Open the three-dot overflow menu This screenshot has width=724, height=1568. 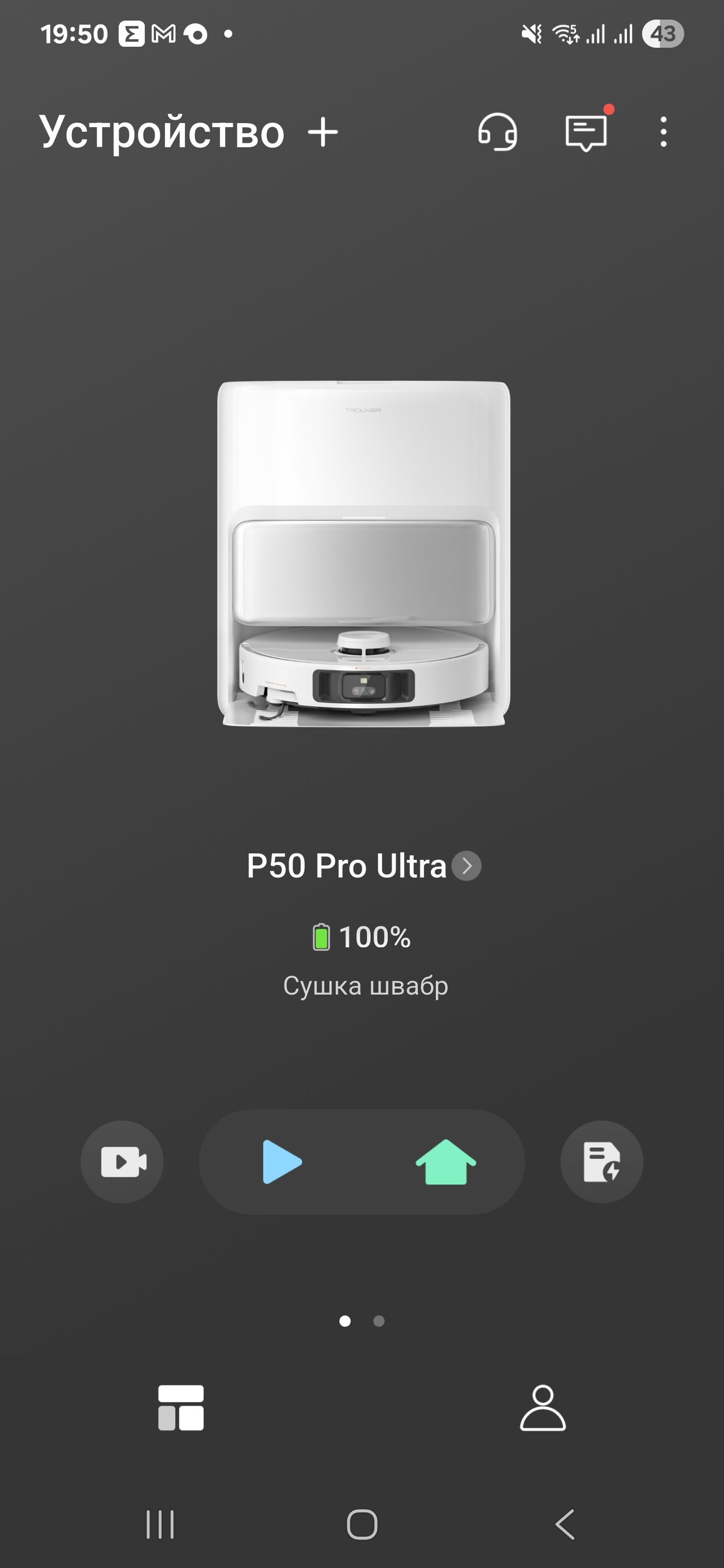tap(663, 132)
